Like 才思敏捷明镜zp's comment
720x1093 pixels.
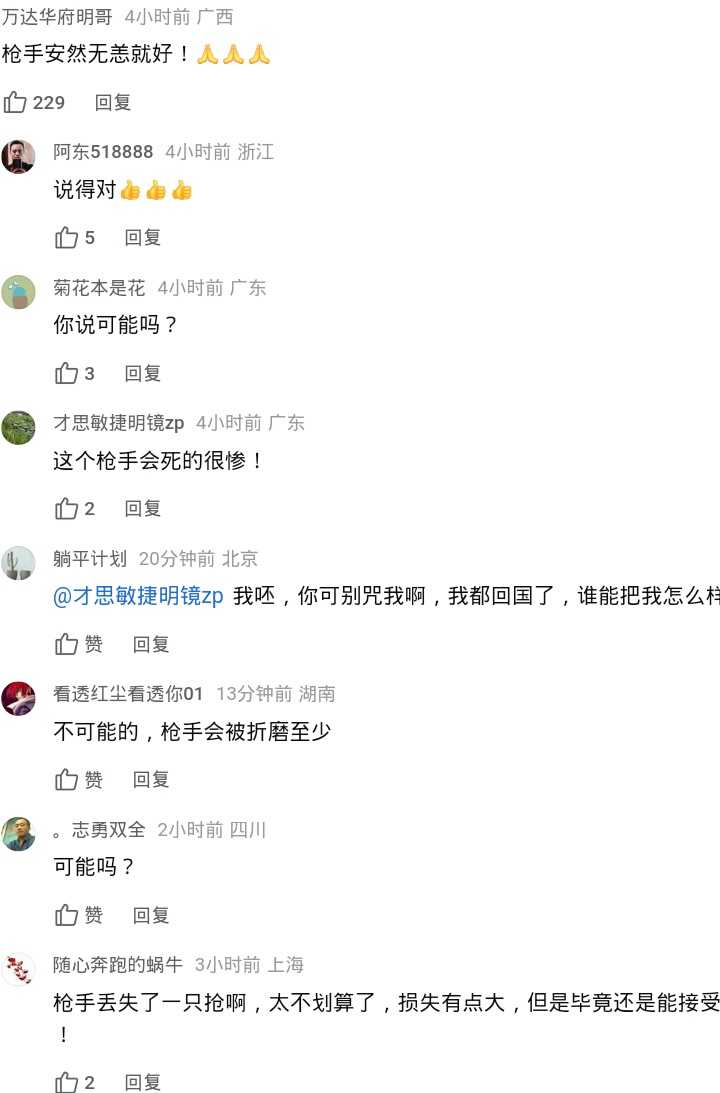67,508
